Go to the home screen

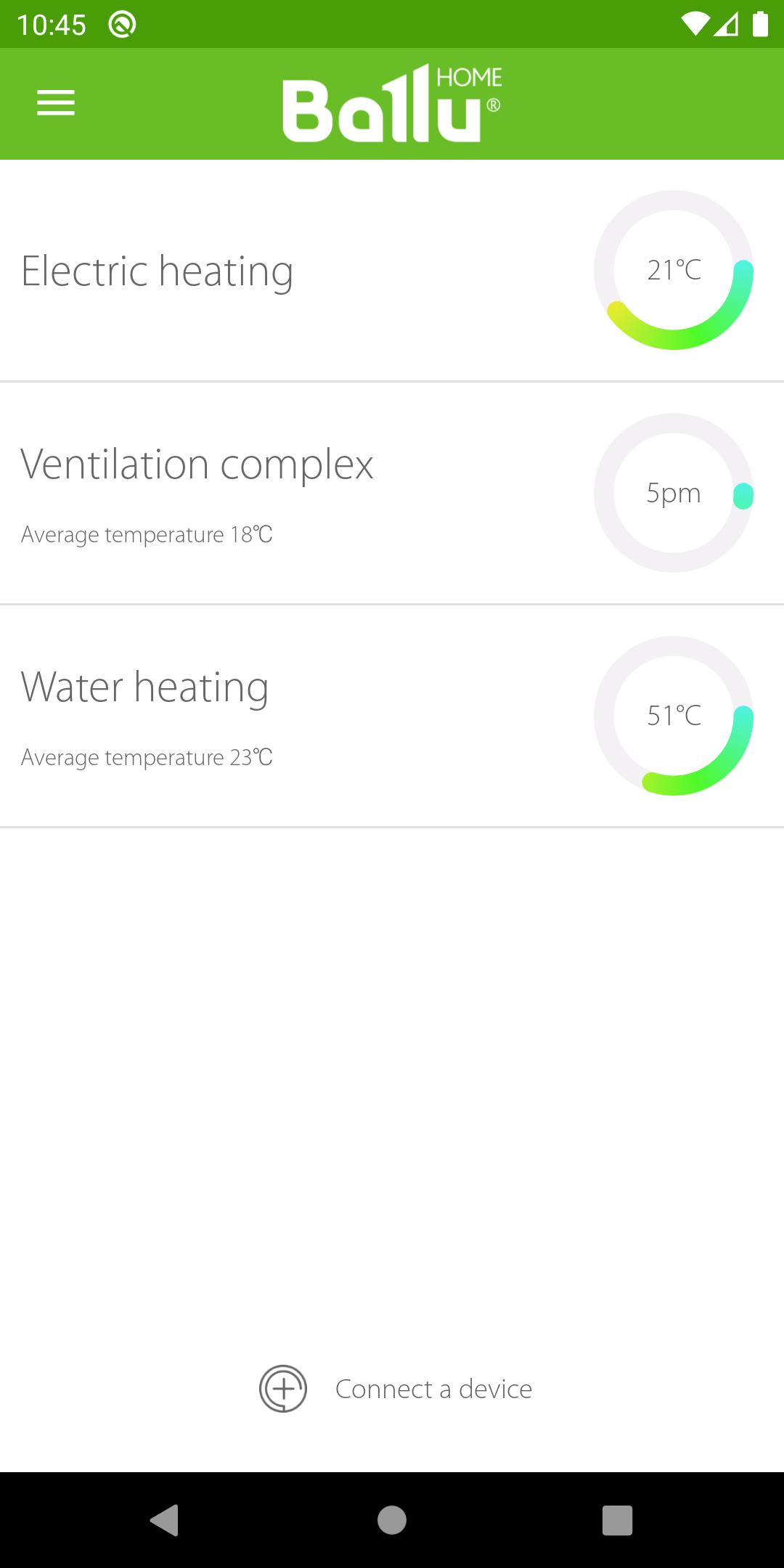coord(392,1520)
